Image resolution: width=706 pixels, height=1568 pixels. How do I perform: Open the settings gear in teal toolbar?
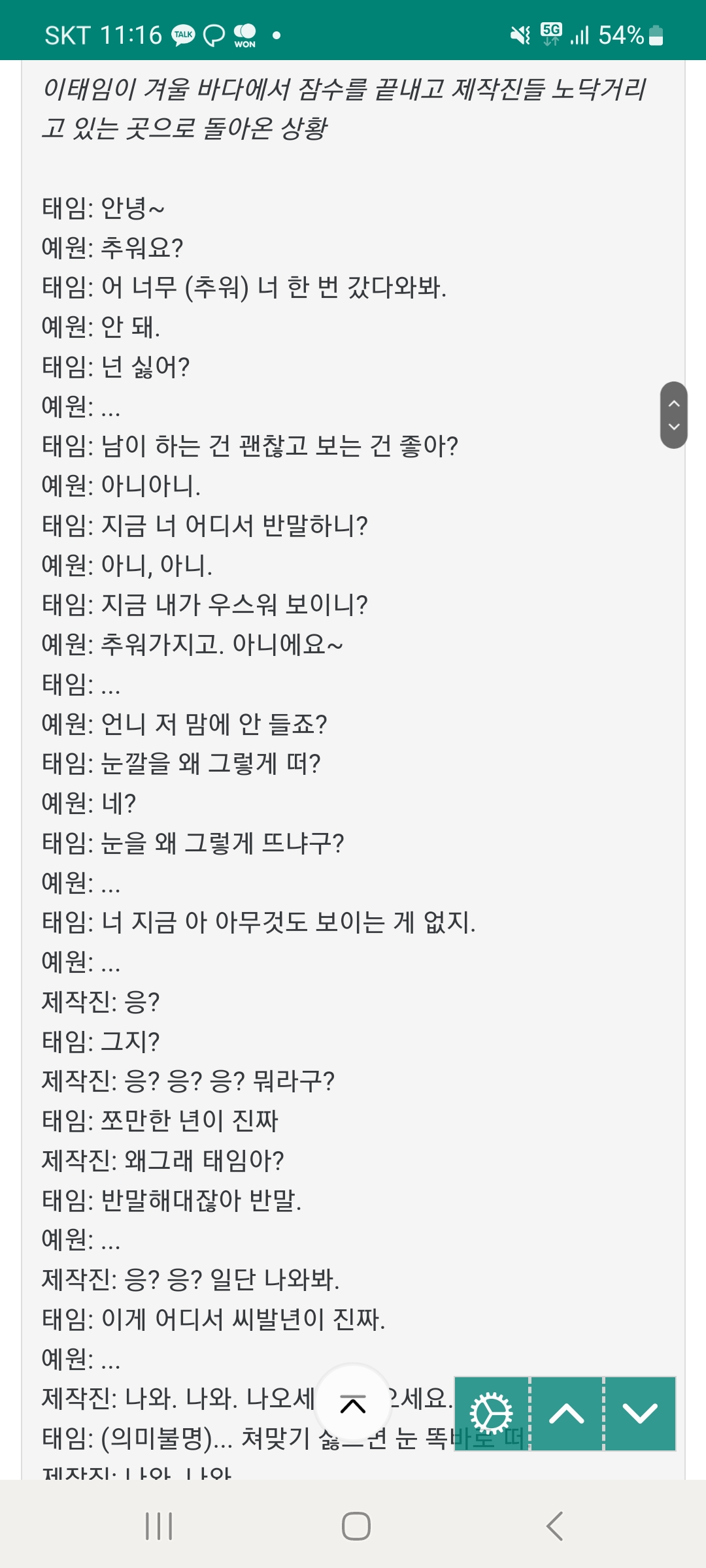tap(492, 1414)
